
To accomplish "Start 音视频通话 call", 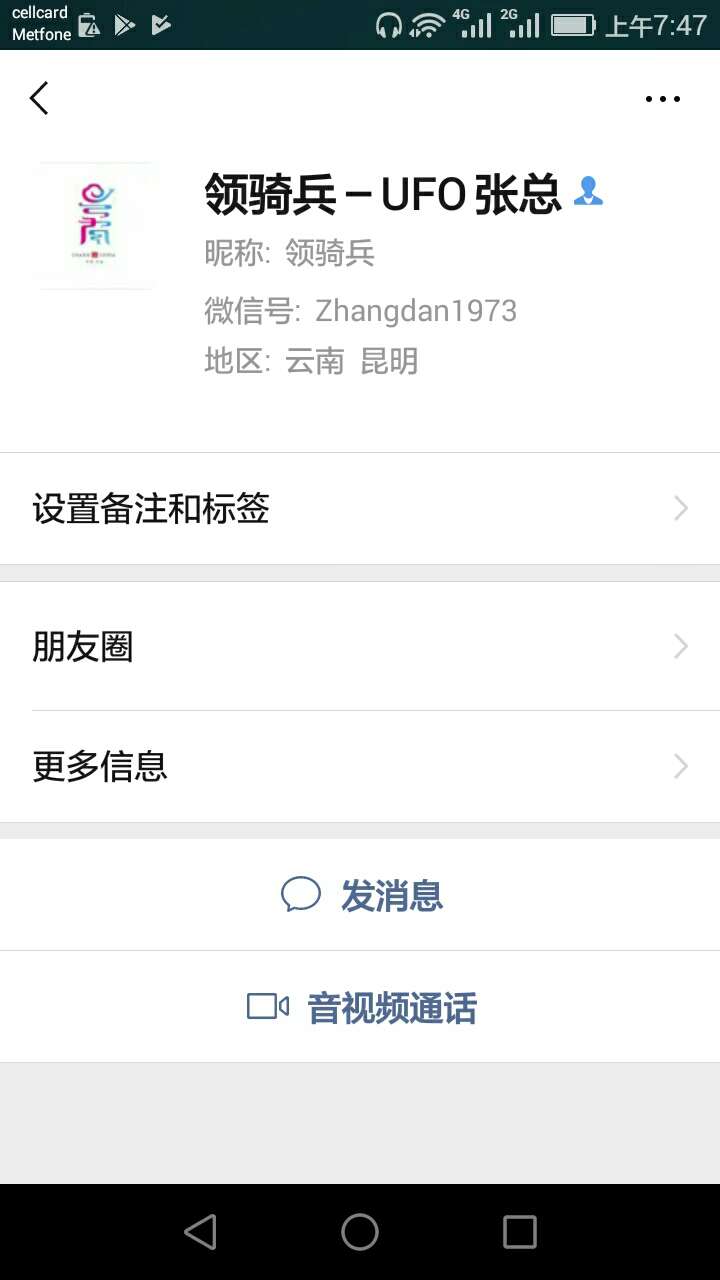I will [360, 1007].
